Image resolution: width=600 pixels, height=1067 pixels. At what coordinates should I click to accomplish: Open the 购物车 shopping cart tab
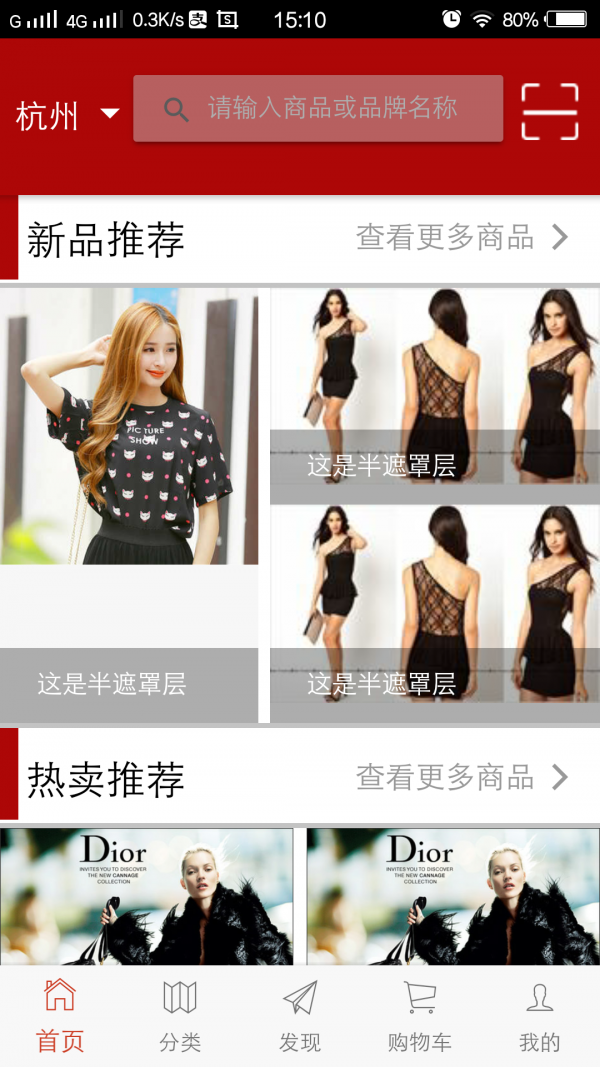pyautogui.click(x=420, y=1017)
